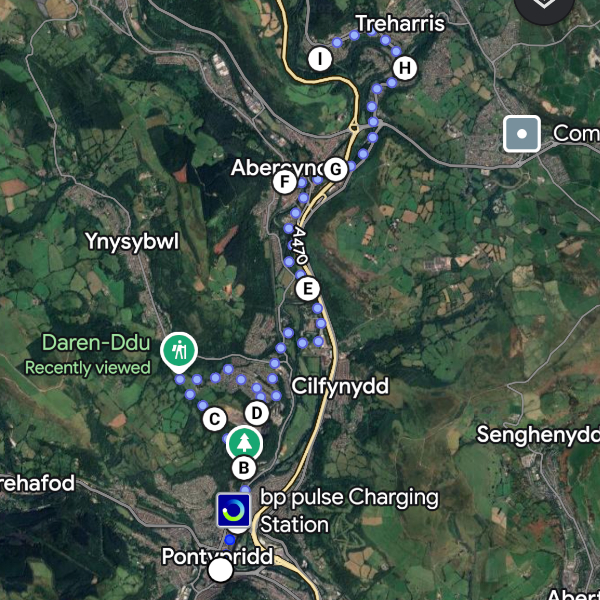This screenshot has height=600, width=600.
Task: Select route waypoint F
Action: (284, 182)
